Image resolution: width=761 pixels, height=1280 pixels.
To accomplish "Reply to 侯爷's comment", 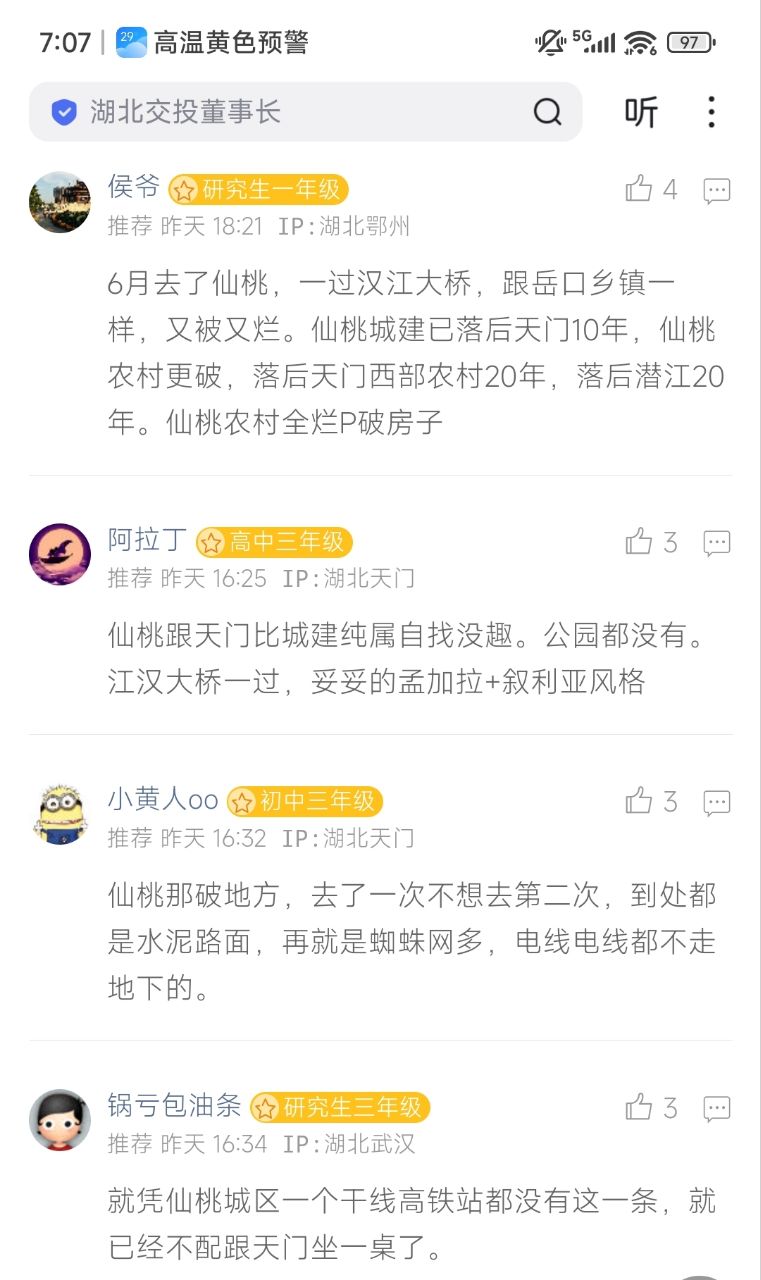I will pos(716,190).
